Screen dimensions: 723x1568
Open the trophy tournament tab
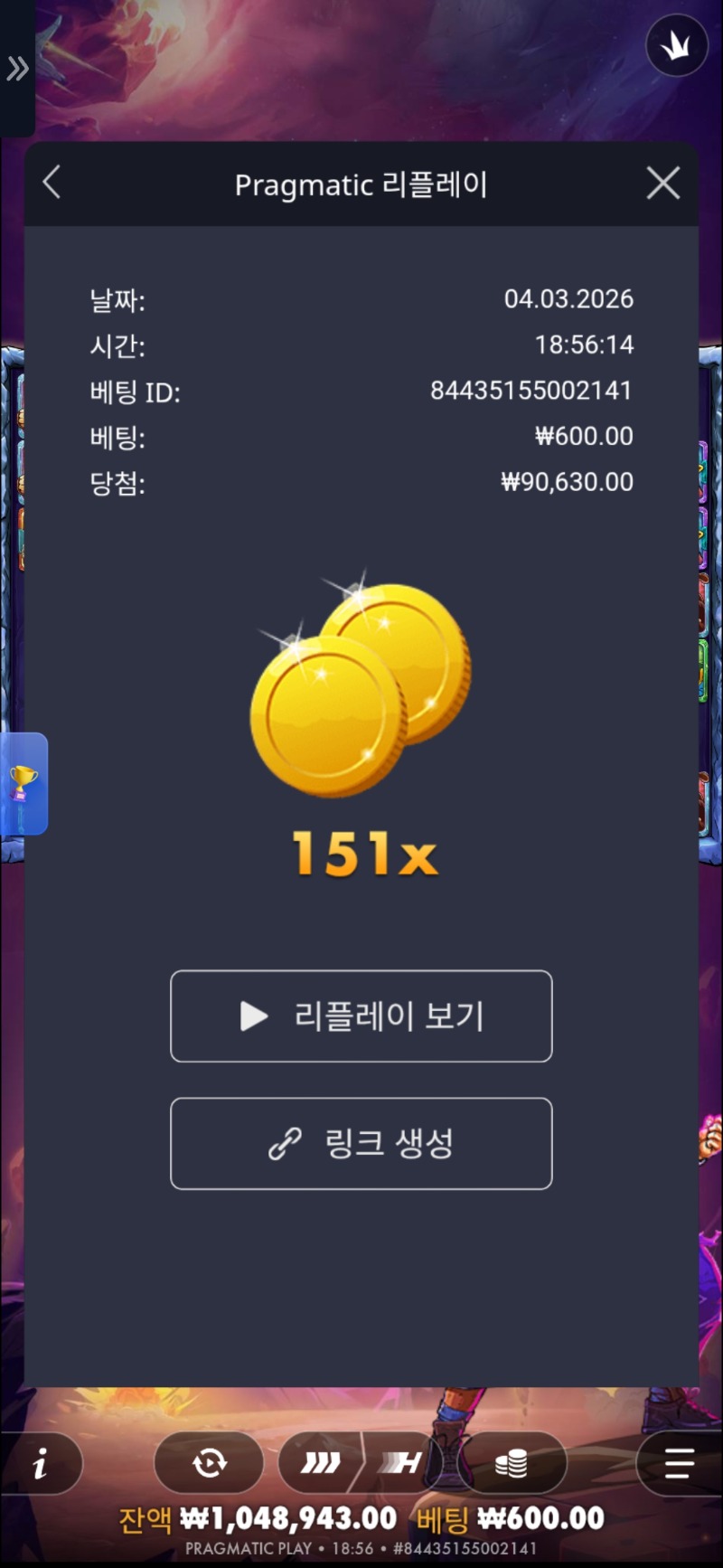(x=23, y=783)
